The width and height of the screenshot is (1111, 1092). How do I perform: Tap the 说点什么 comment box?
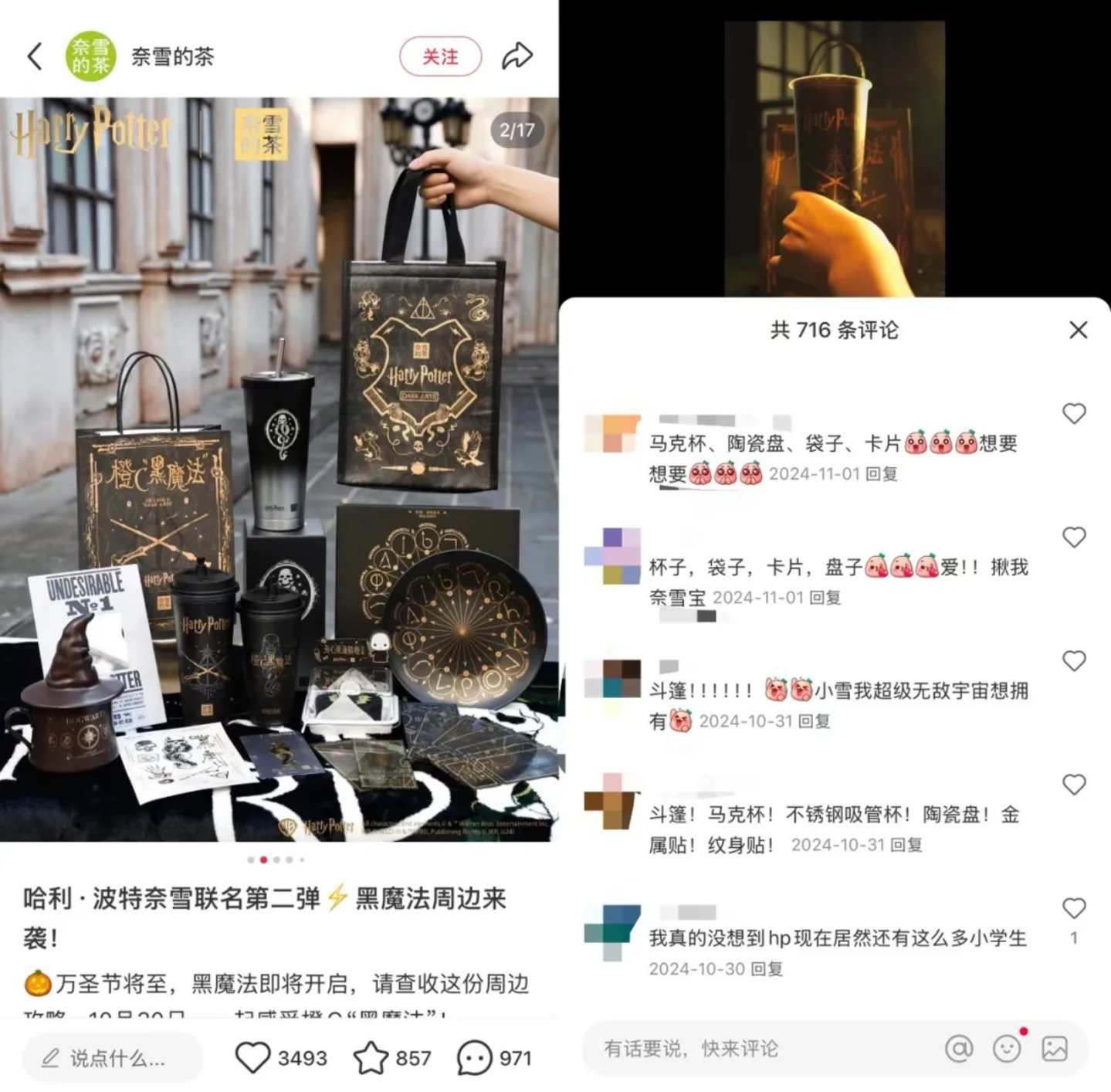click(x=113, y=1058)
